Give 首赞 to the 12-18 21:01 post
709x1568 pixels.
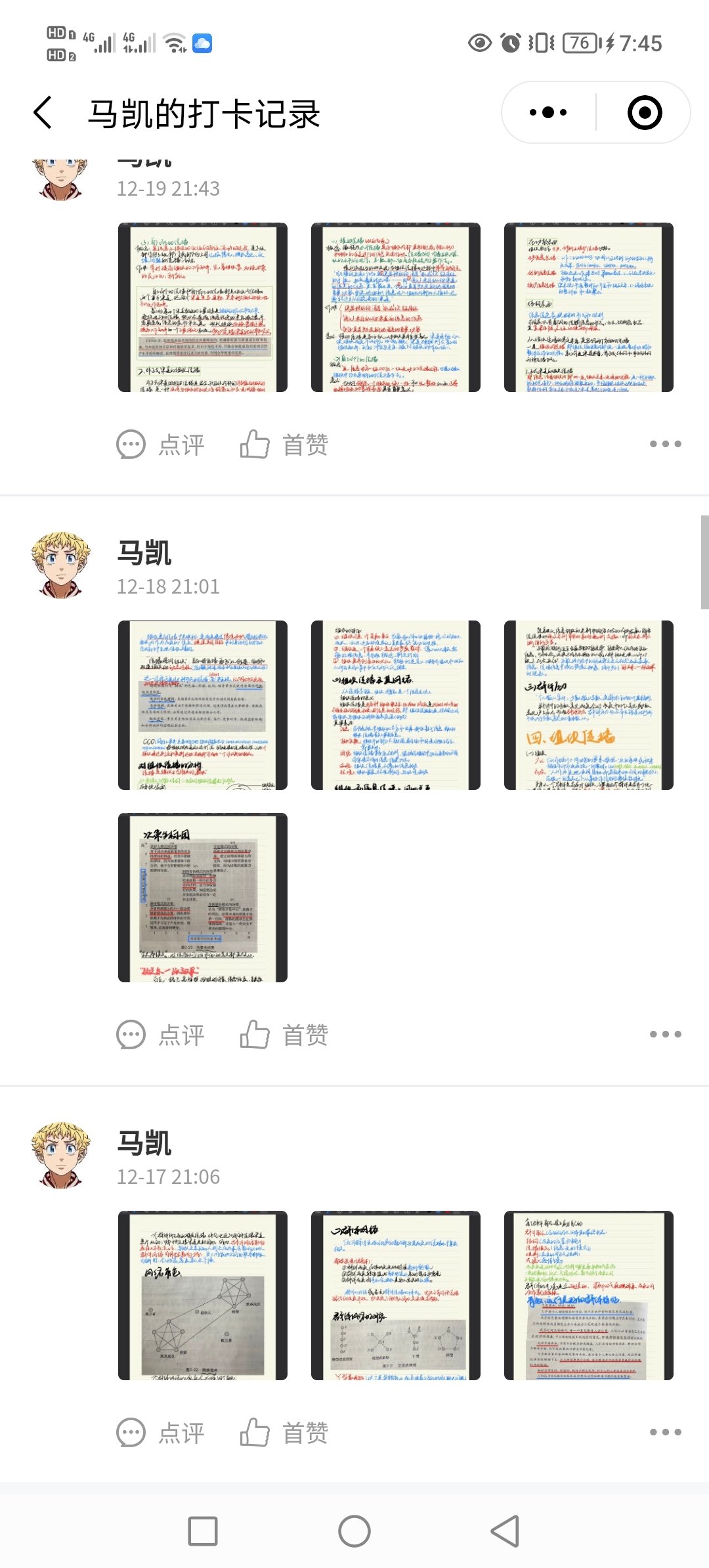click(x=284, y=1035)
